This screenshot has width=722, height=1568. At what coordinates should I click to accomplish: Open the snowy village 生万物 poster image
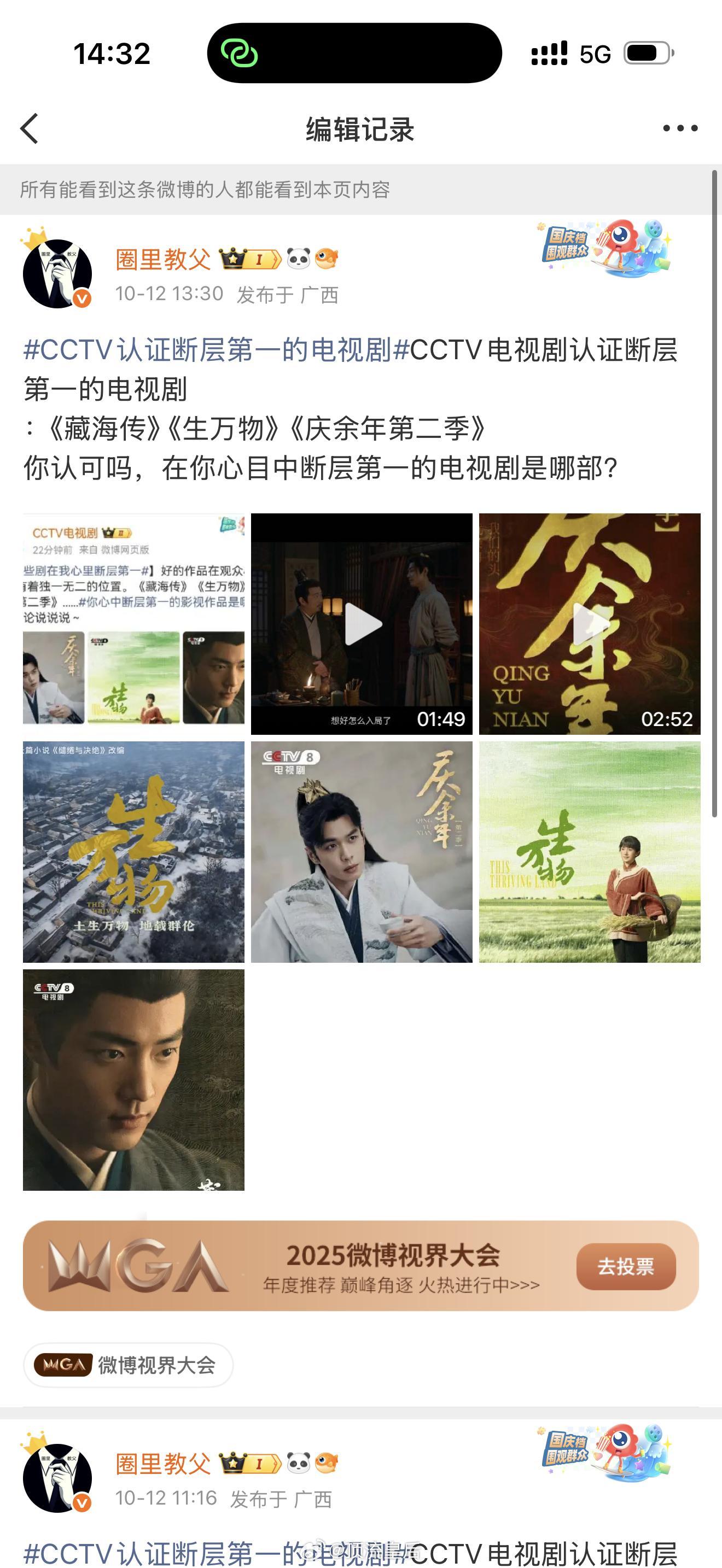click(x=133, y=852)
